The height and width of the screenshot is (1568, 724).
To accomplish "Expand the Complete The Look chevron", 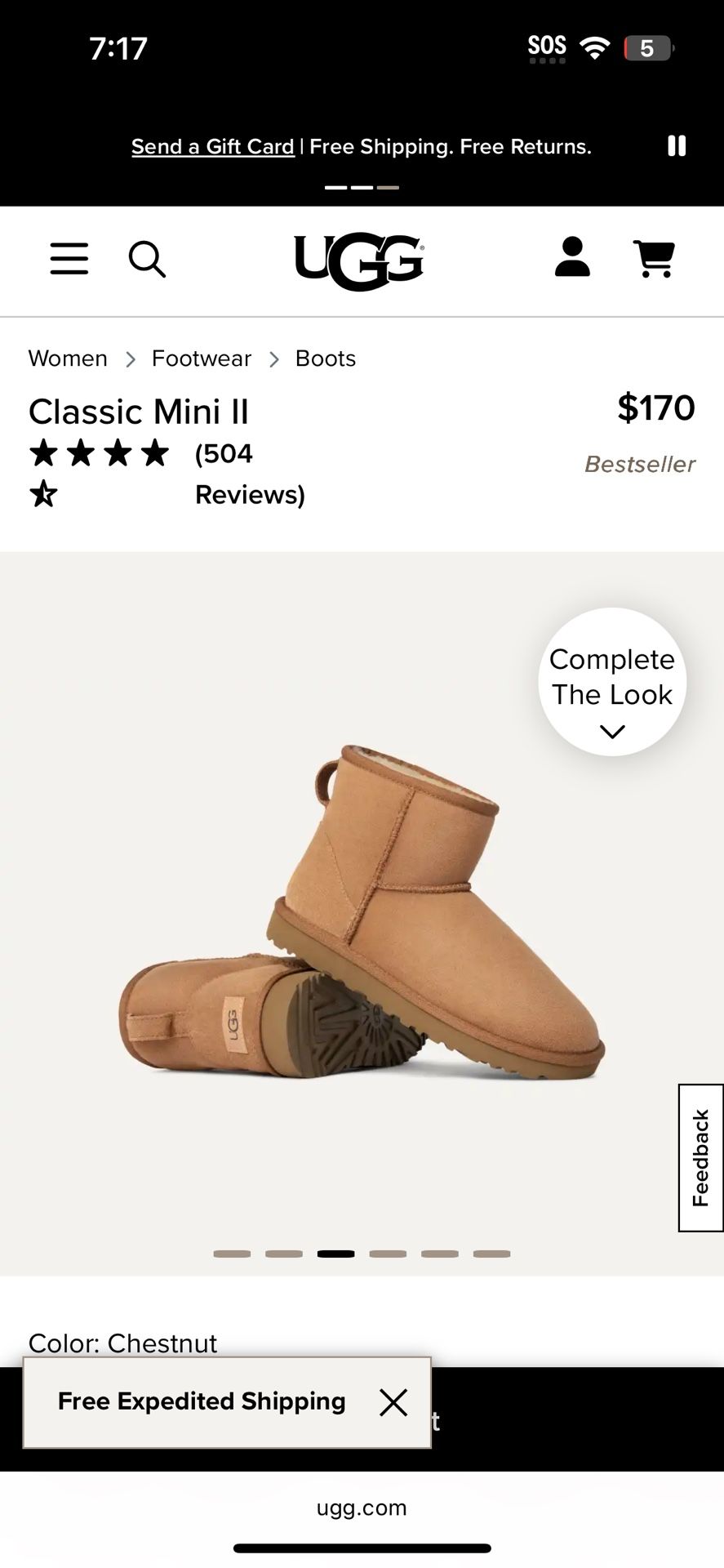I will pos(611,731).
